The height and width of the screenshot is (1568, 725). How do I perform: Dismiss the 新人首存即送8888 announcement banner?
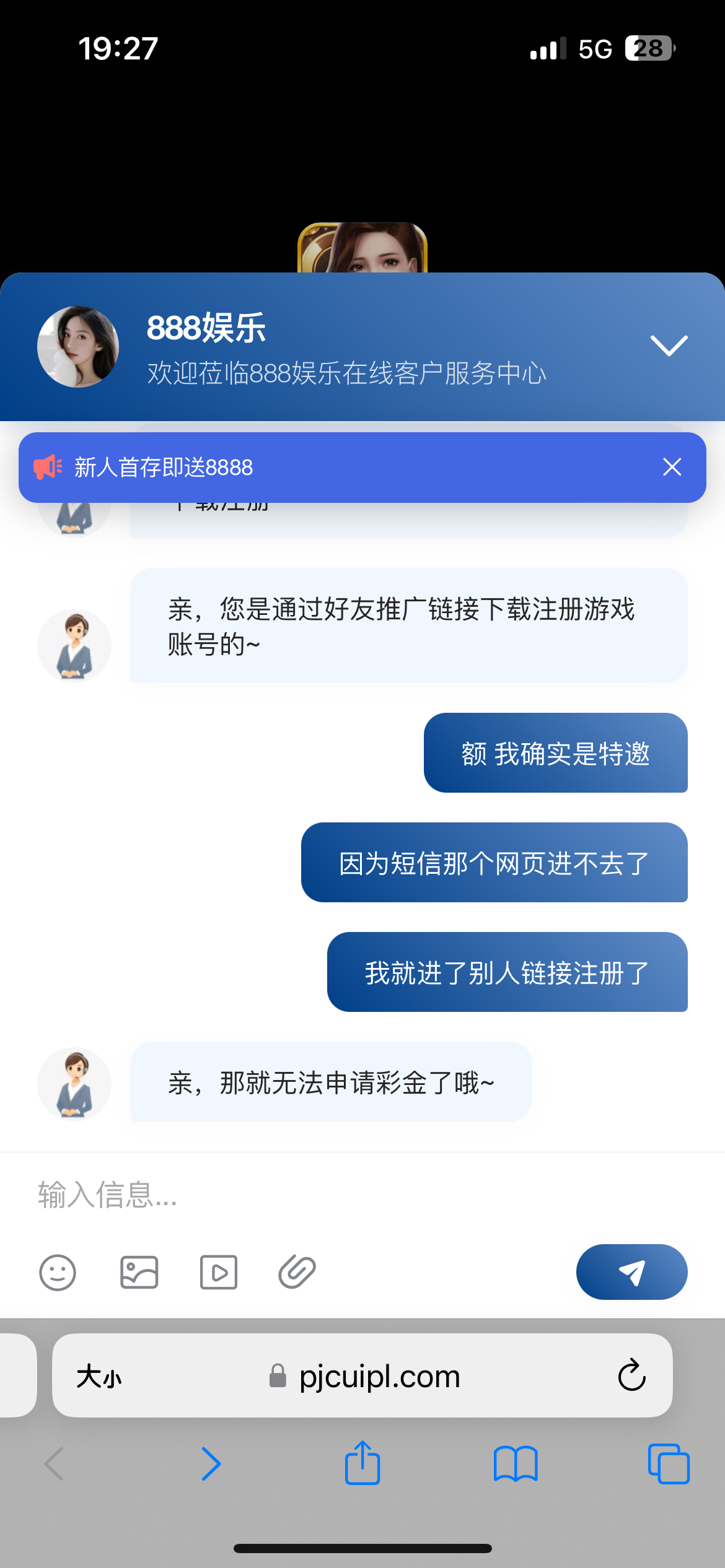(x=672, y=467)
